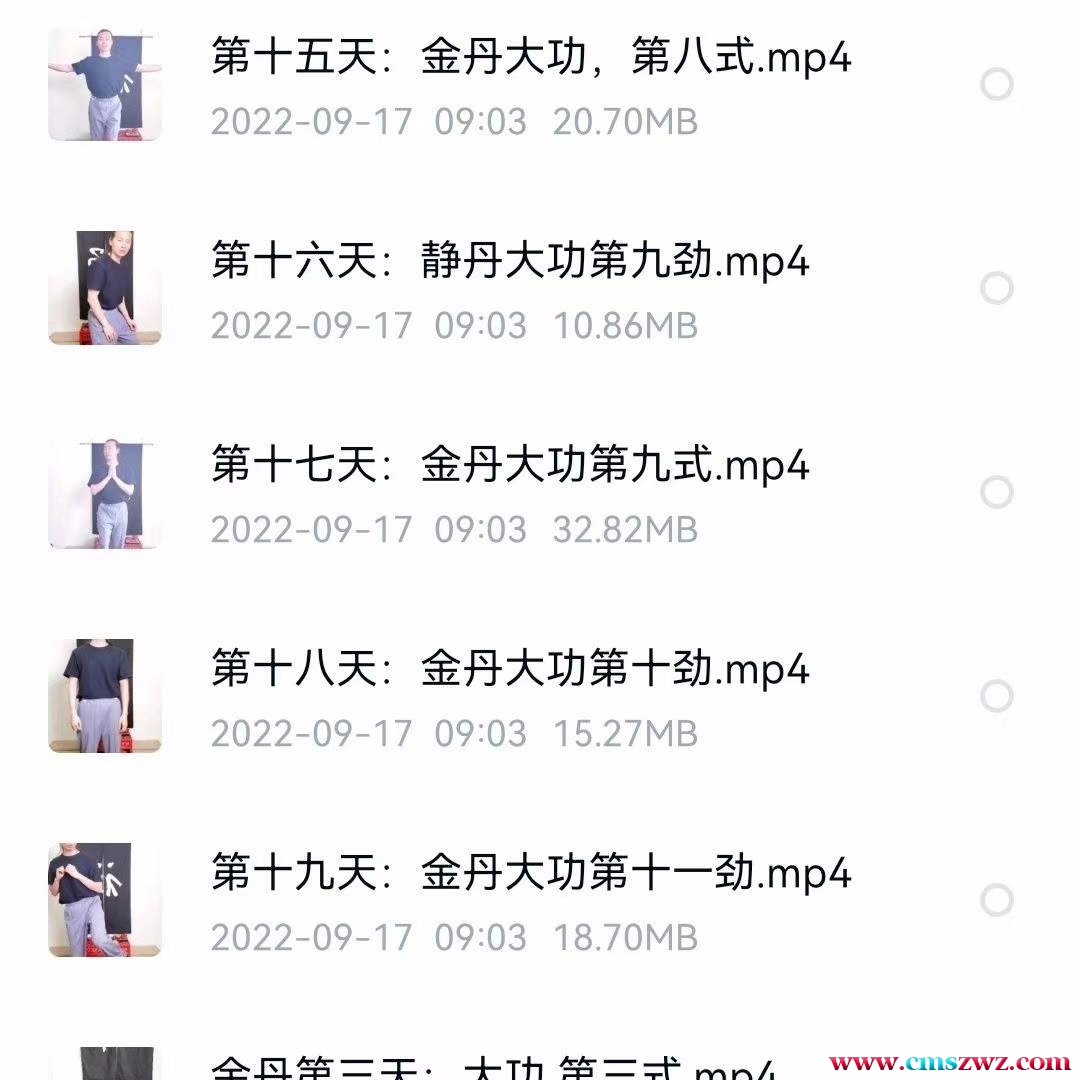Open 第十七天：金丹大功第九式.mp4

point(510,466)
